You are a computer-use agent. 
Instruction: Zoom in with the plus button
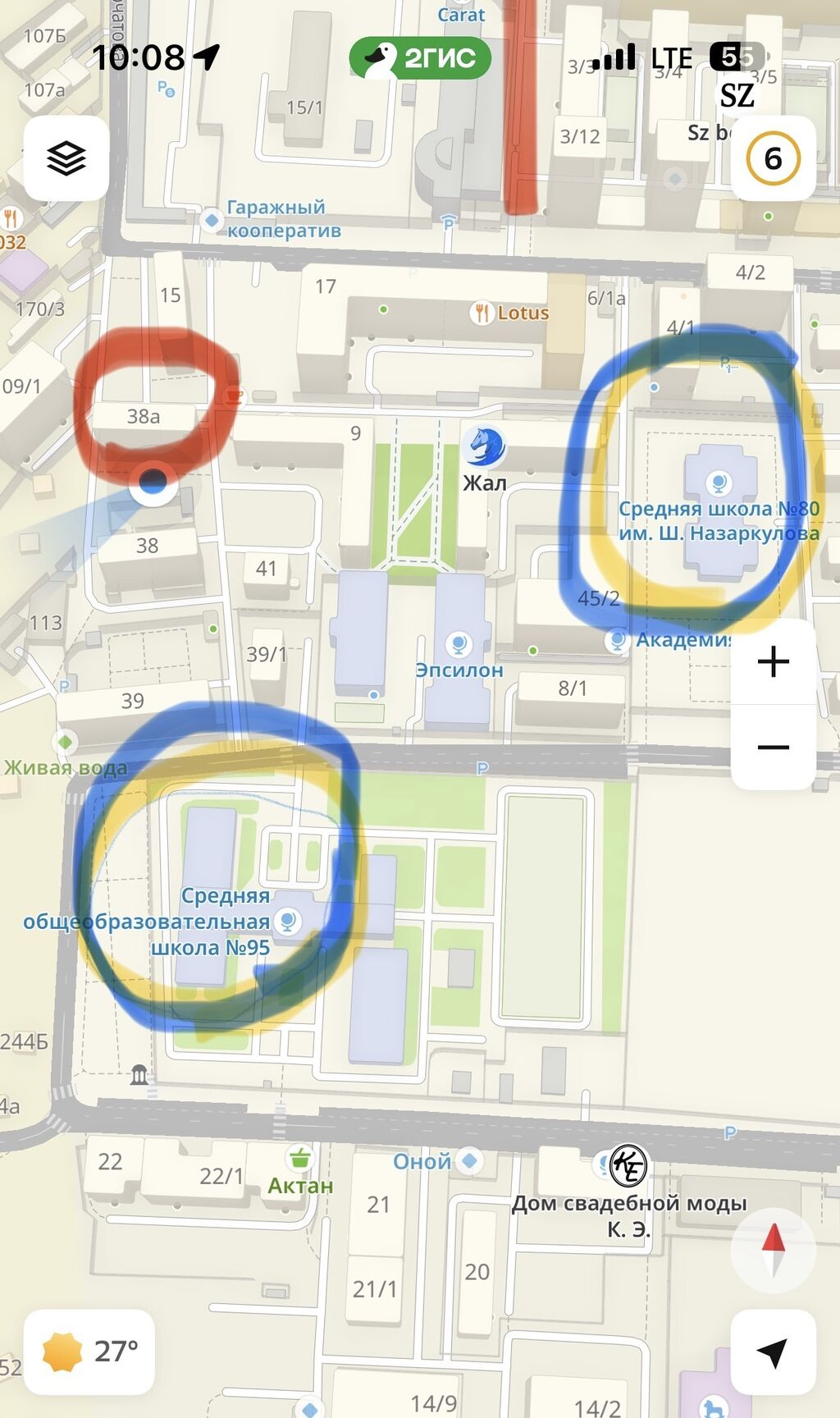tap(773, 661)
